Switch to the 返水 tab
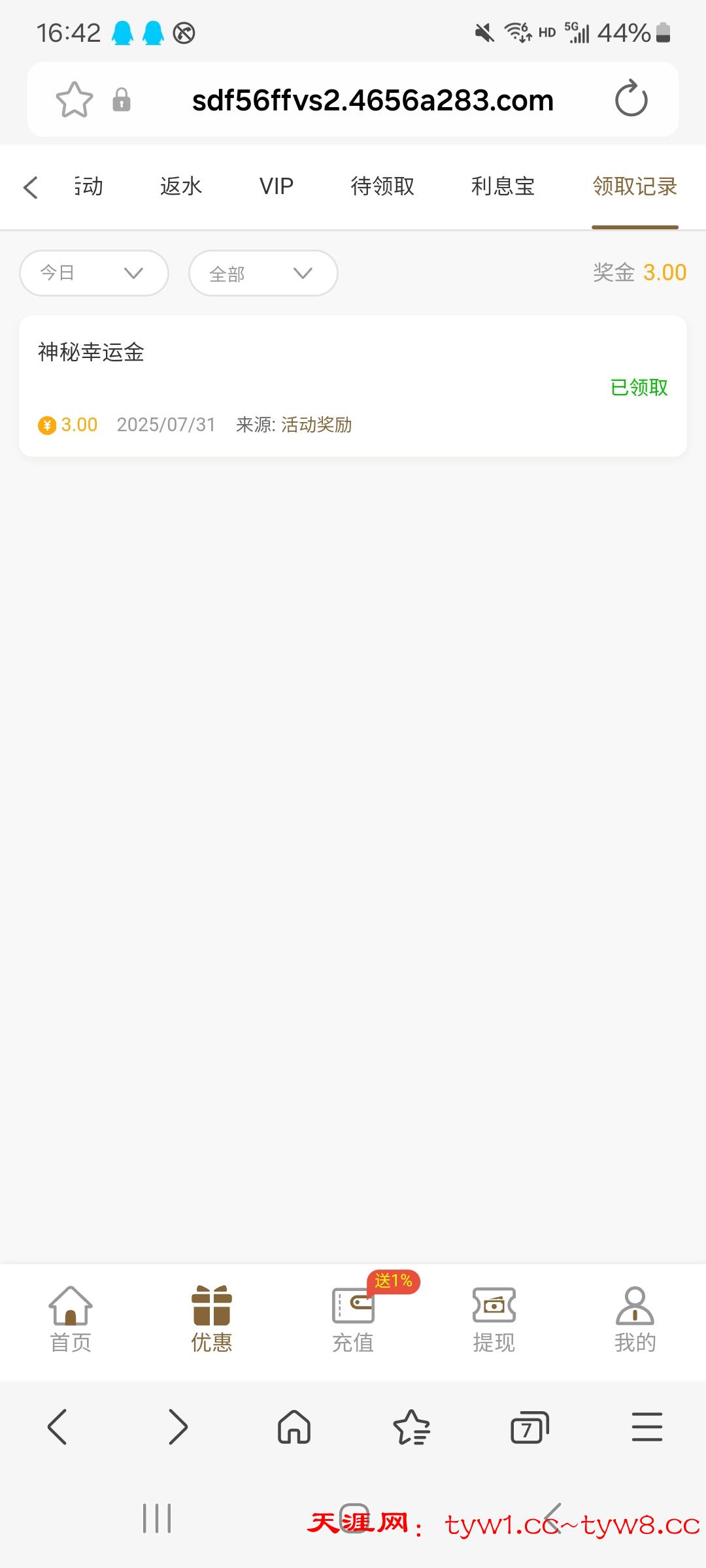Viewport: 706px width, 1568px height. [x=181, y=187]
